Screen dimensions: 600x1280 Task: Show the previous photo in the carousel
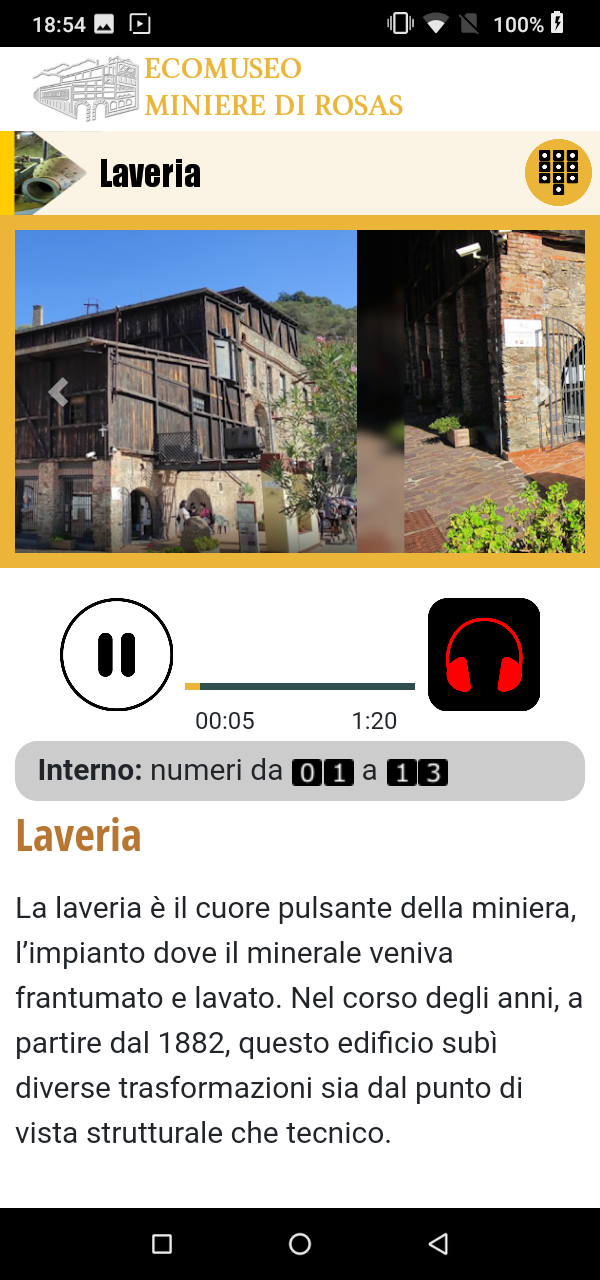pyautogui.click(x=58, y=392)
